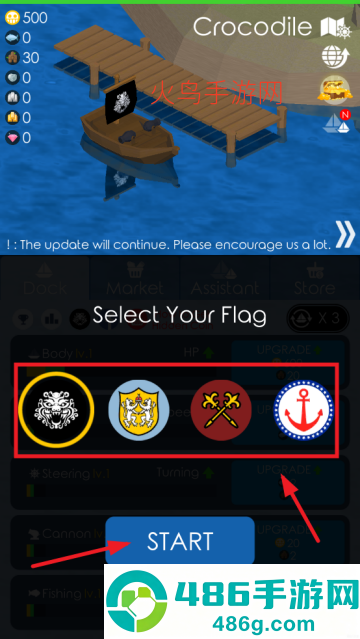360x639 pixels.
Task: Pick the crossed golden scepters flag
Action: coord(221,410)
